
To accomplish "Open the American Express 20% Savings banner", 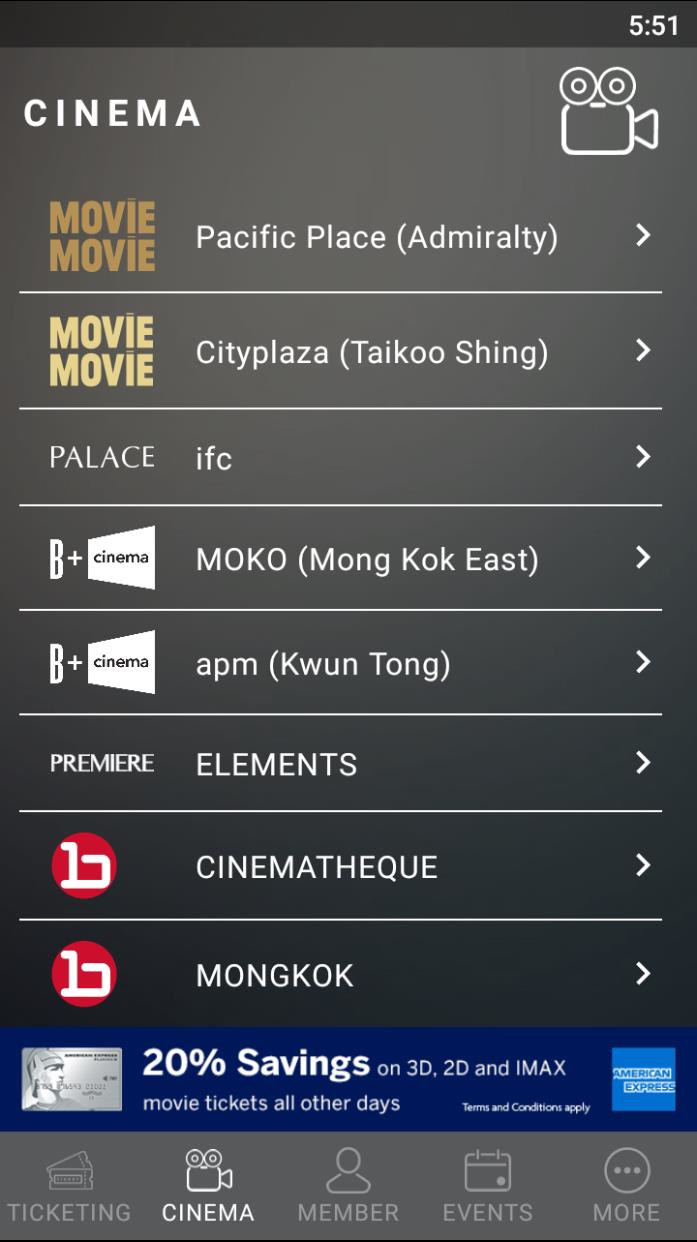I will click(x=348, y=1079).
